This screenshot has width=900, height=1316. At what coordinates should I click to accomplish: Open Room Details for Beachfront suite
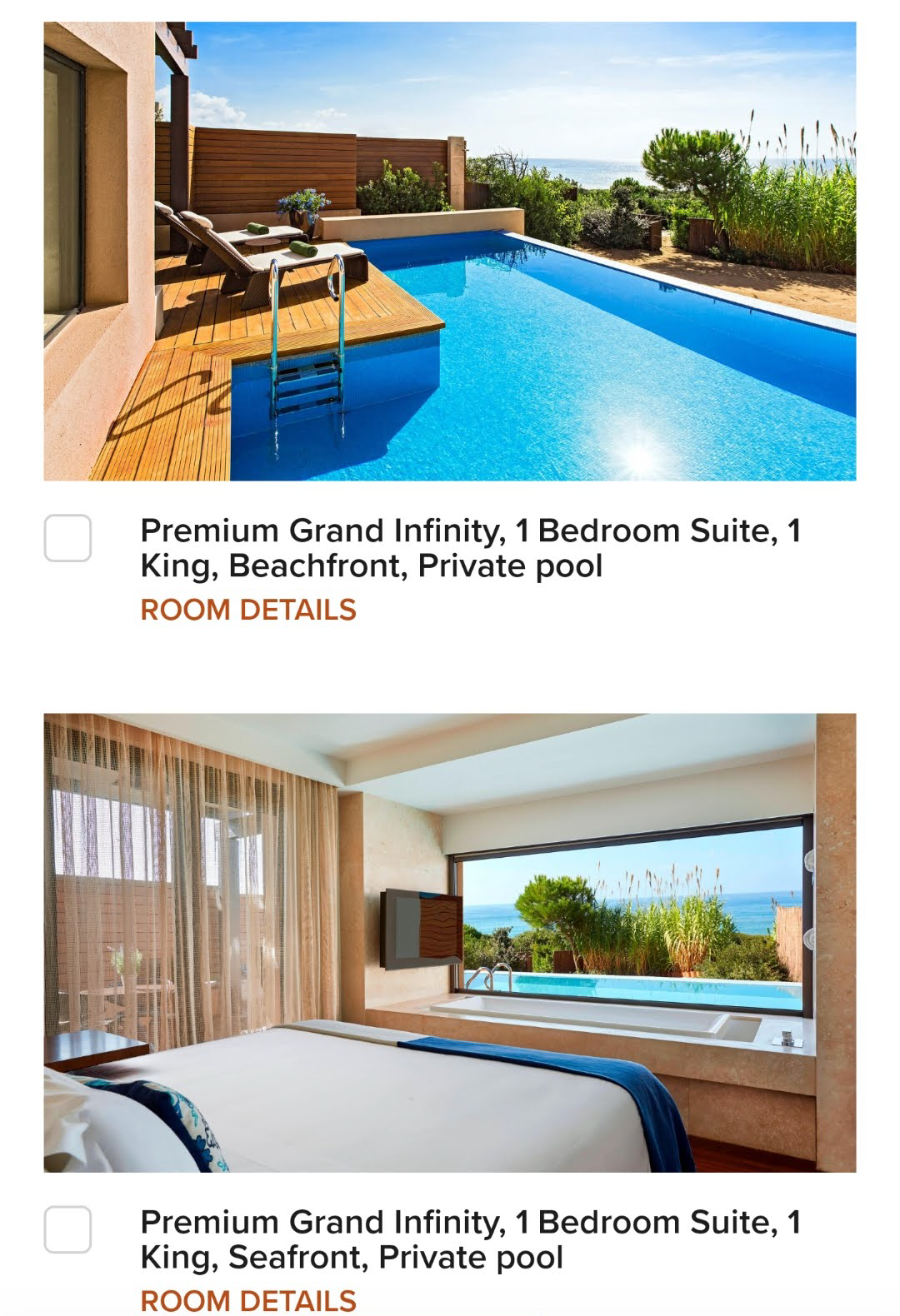248,610
